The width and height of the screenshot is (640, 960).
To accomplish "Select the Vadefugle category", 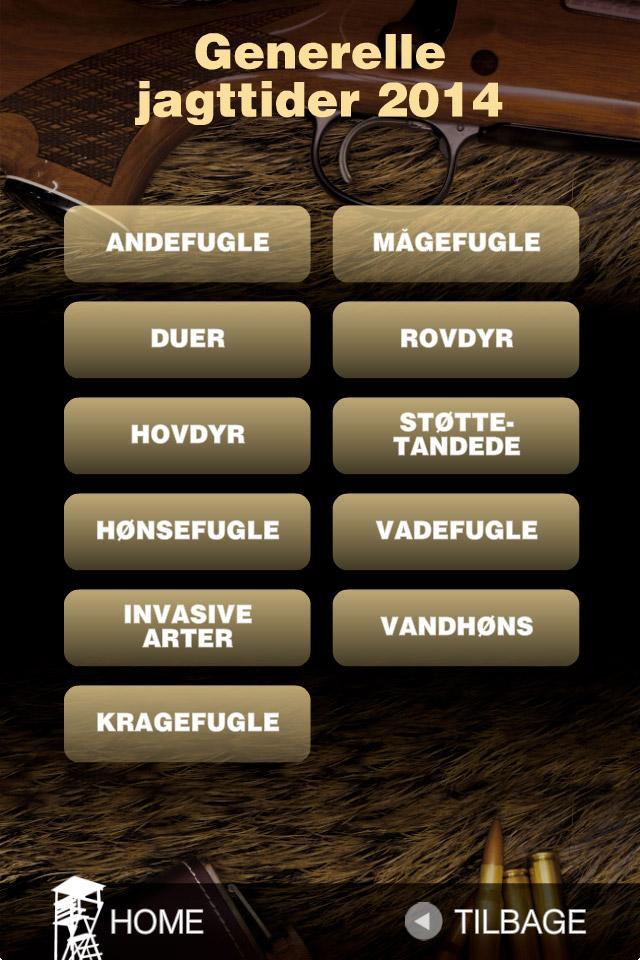I will pyautogui.click(x=455, y=531).
